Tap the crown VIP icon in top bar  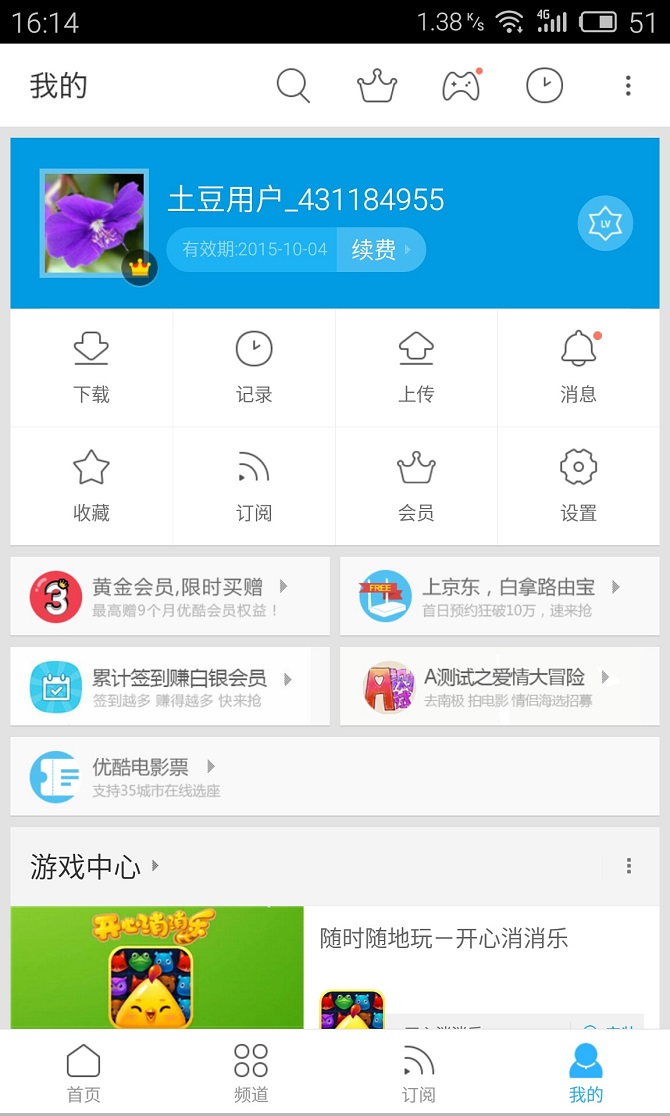tap(377, 86)
